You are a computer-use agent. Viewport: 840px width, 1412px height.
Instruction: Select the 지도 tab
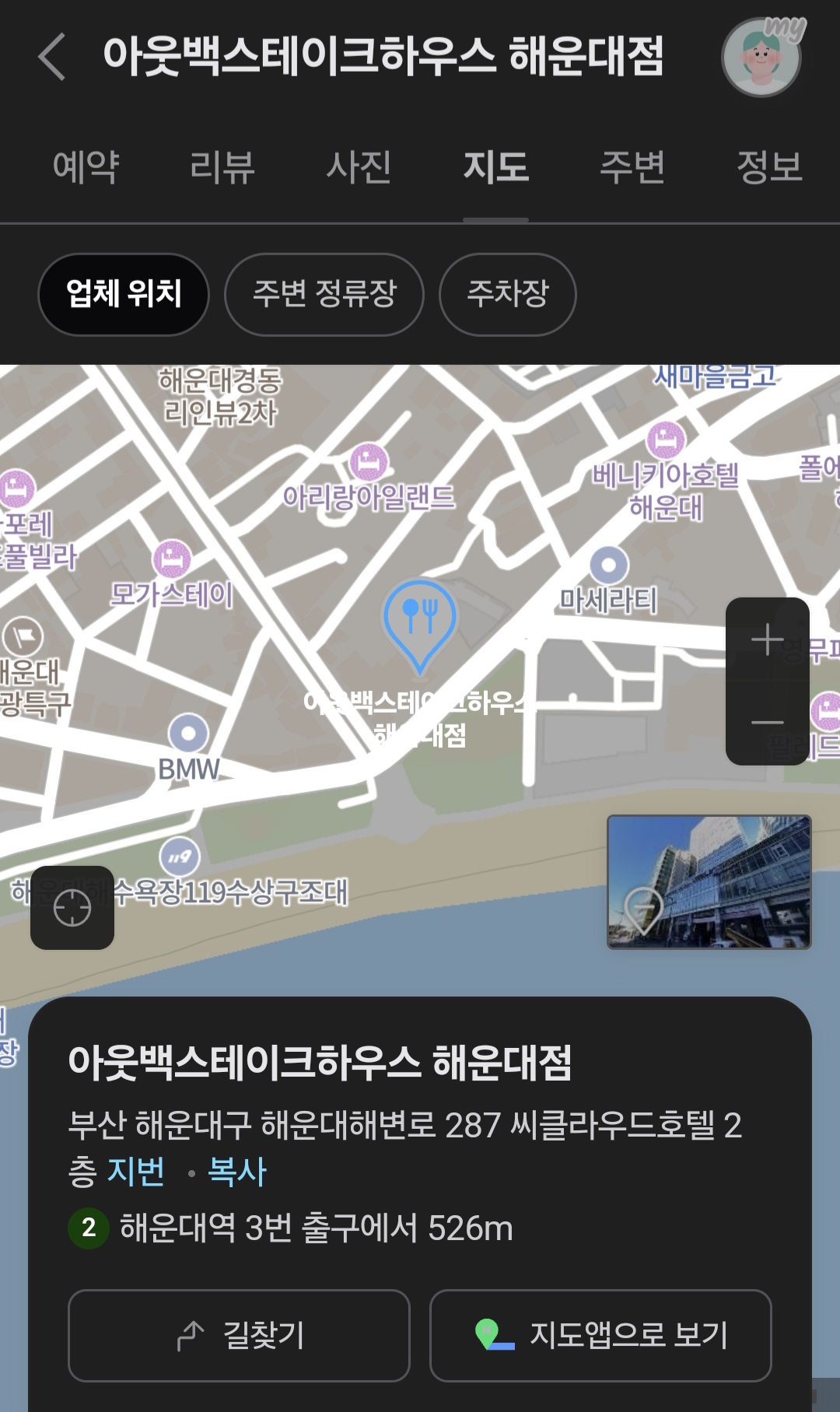[x=495, y=166]
